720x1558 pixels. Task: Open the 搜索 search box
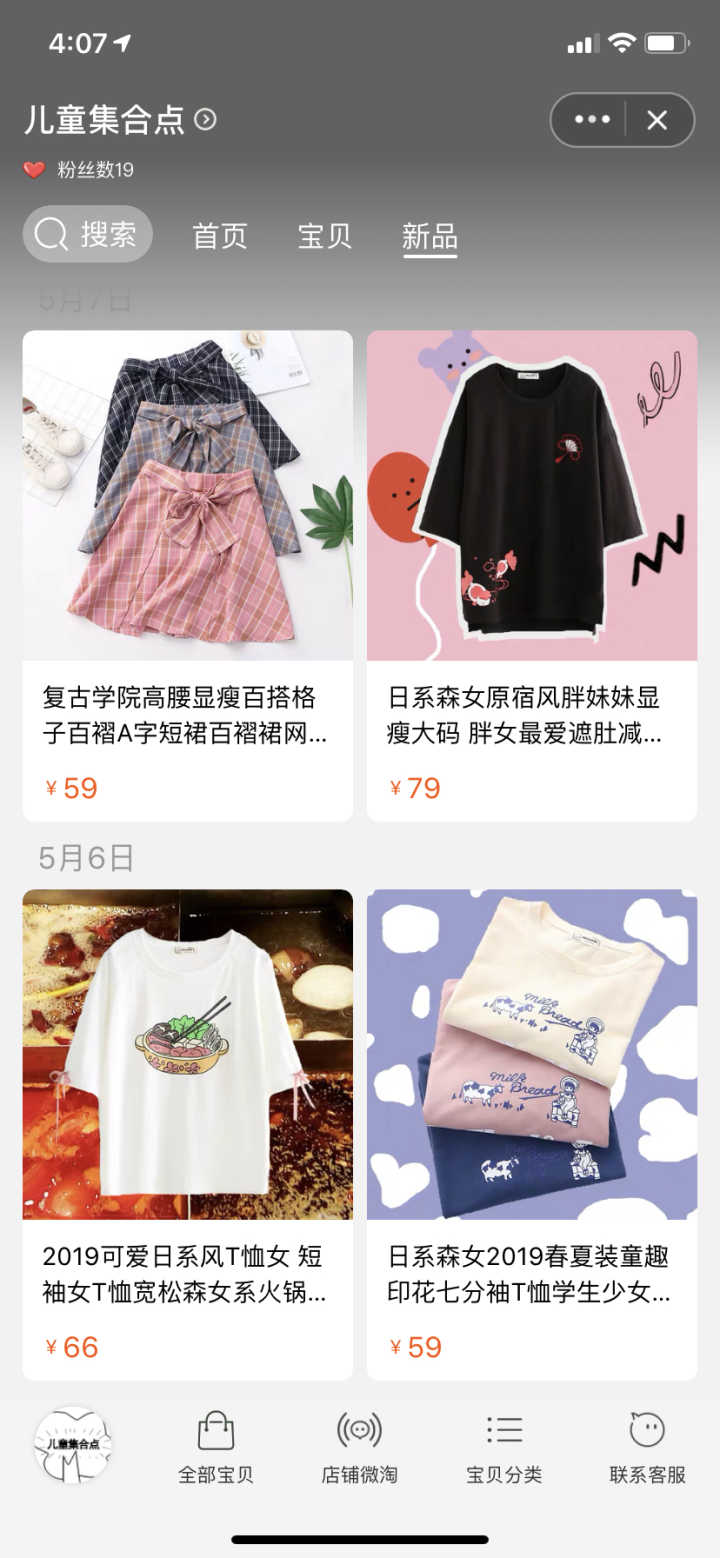click(88, 235)
